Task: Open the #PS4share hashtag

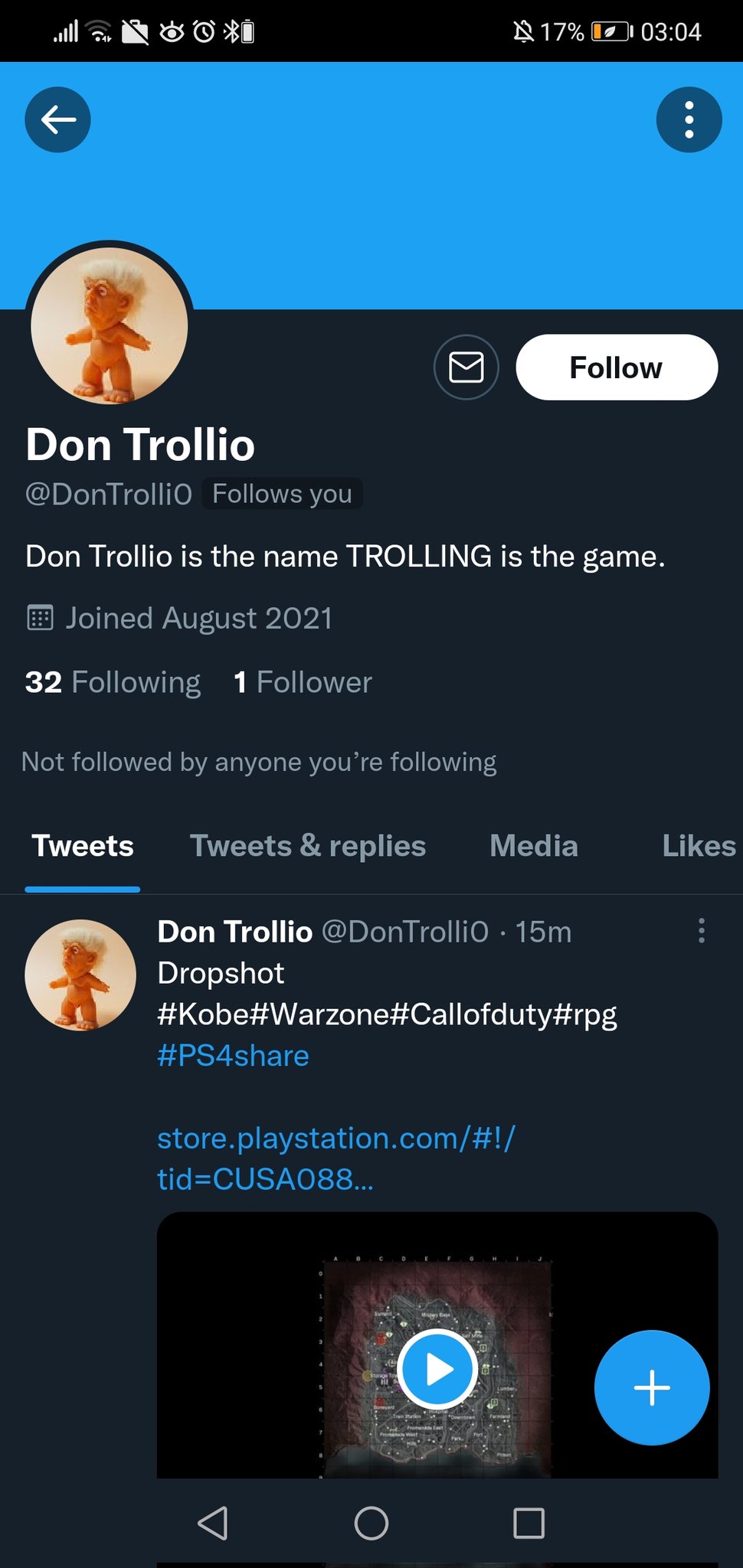Action: [x=233, y=1056]
